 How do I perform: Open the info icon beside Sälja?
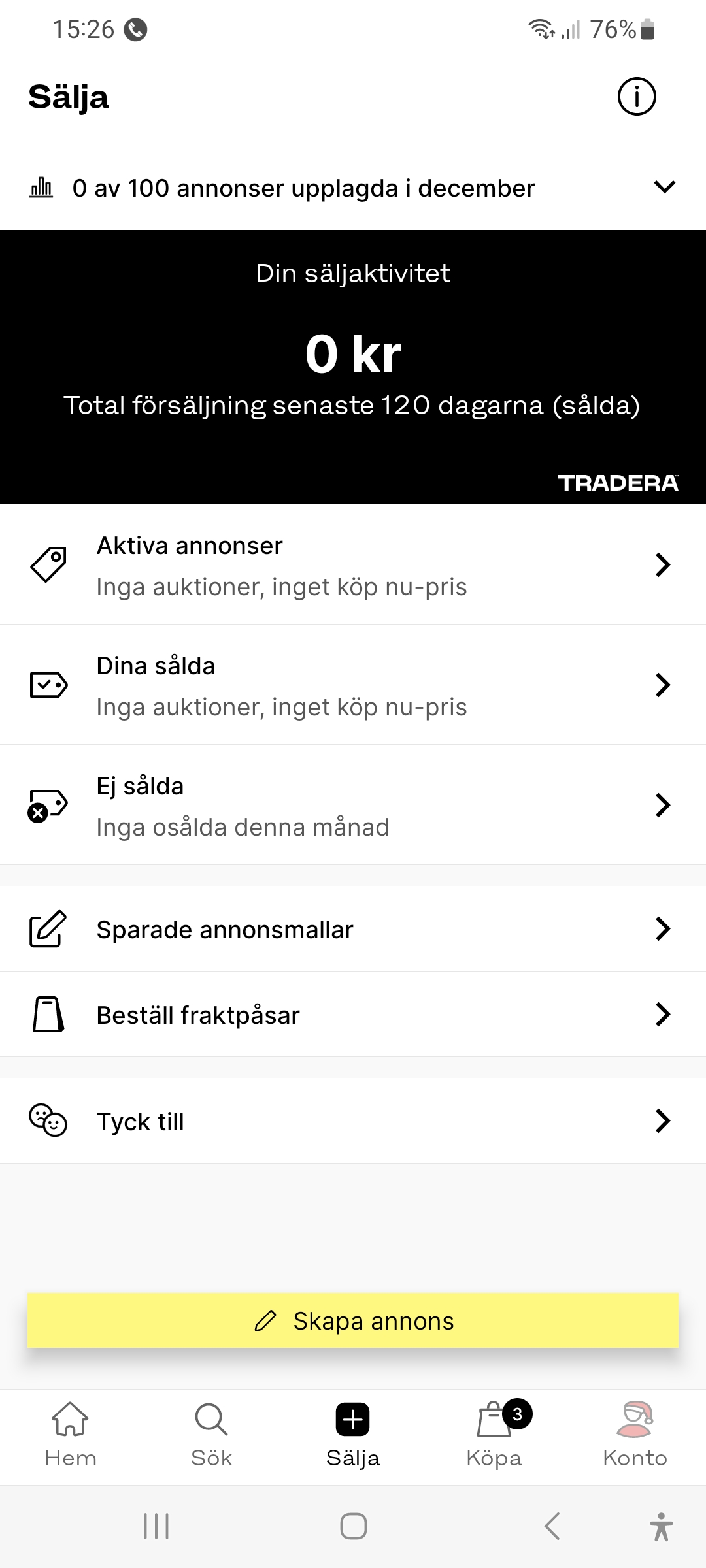[x=636, y=97]
